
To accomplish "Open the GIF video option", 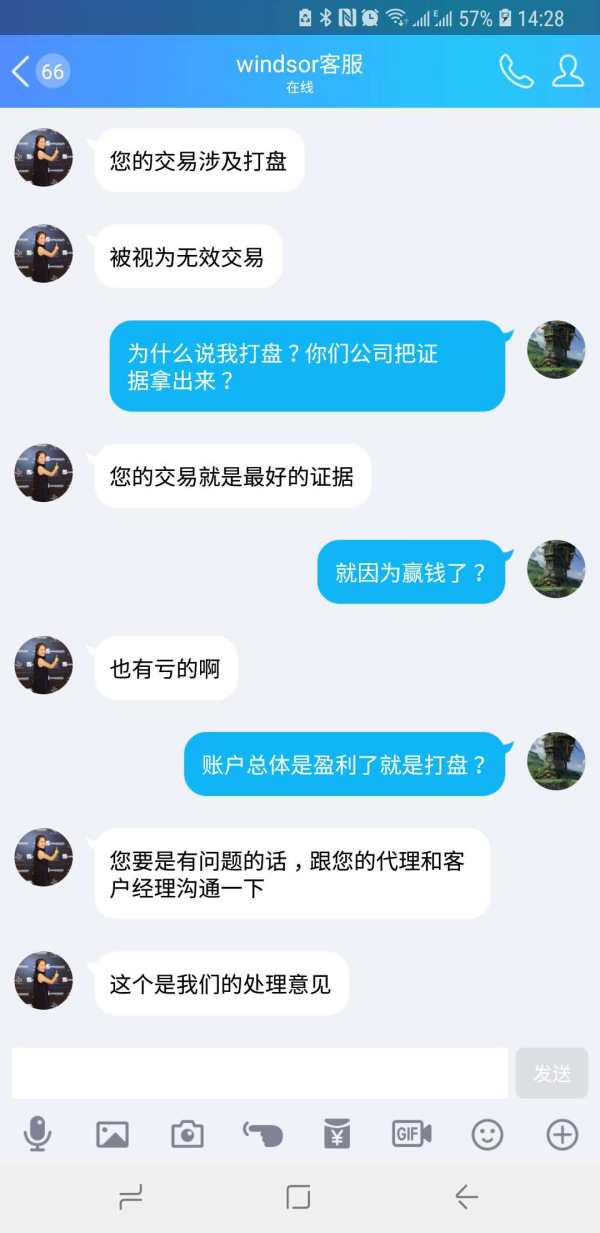I will coord(411,1133).
